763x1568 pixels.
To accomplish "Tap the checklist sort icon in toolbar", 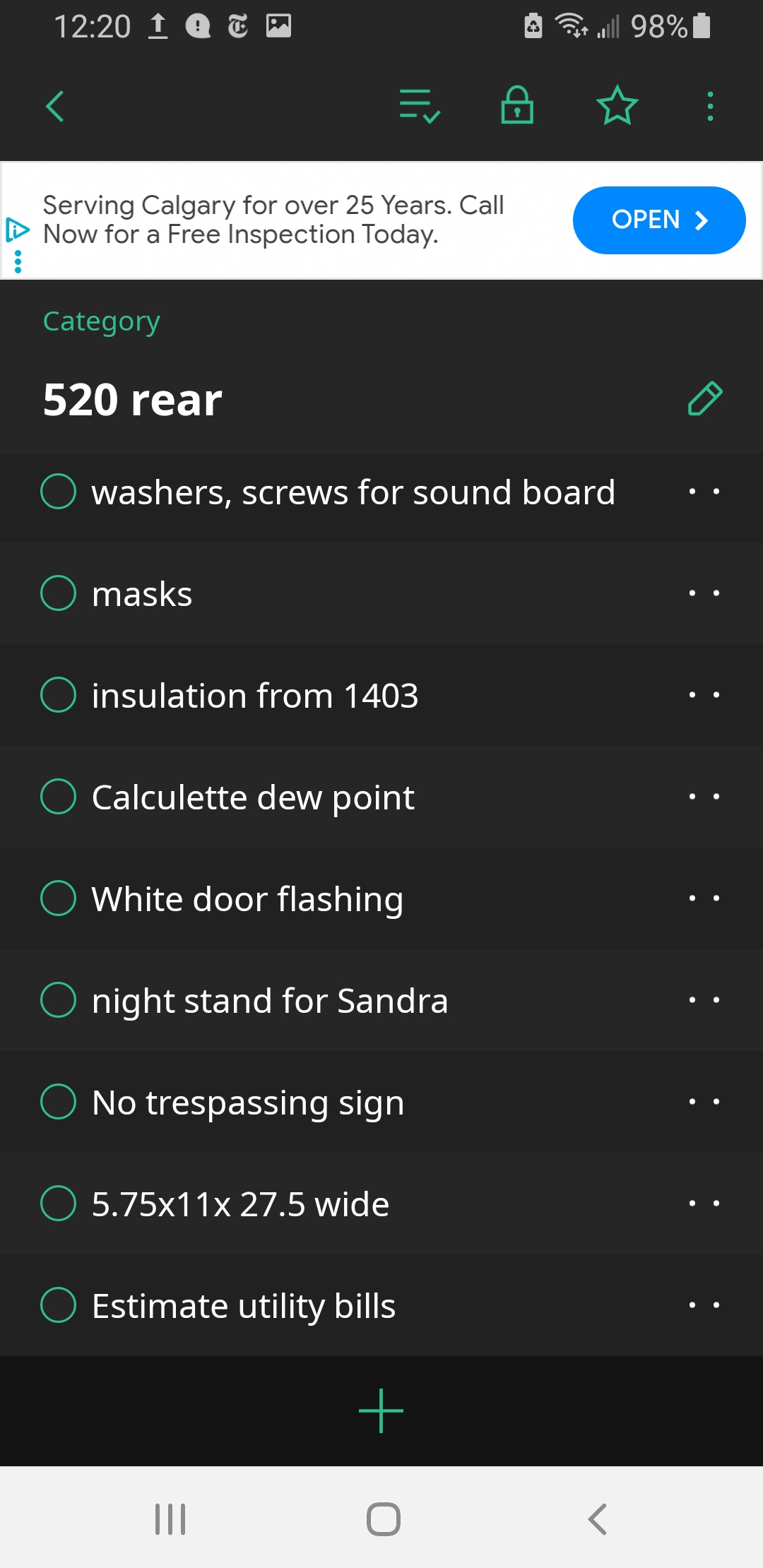I will point(420,107).
